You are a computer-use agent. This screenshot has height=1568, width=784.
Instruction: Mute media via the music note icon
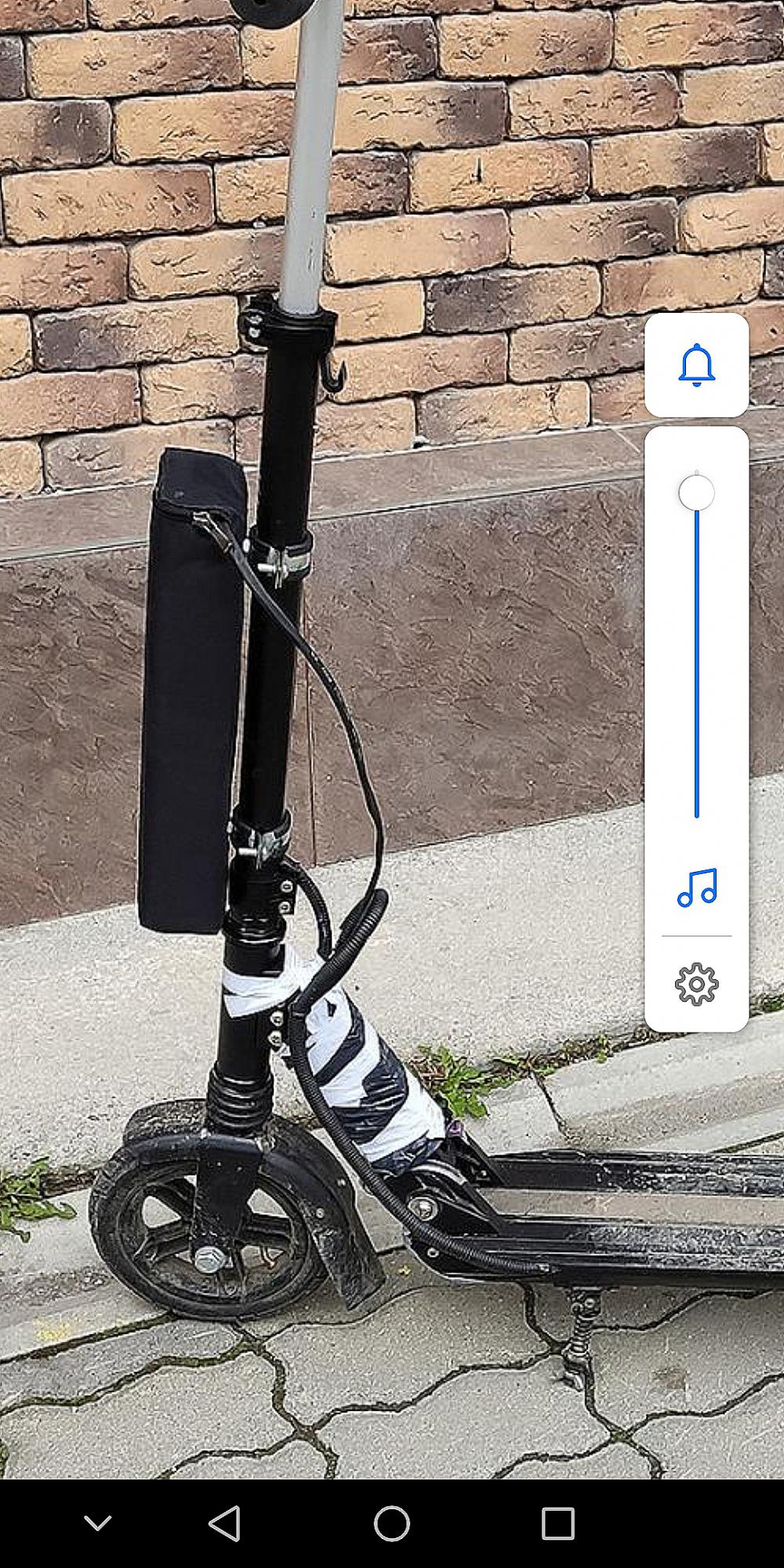[697, 887]
